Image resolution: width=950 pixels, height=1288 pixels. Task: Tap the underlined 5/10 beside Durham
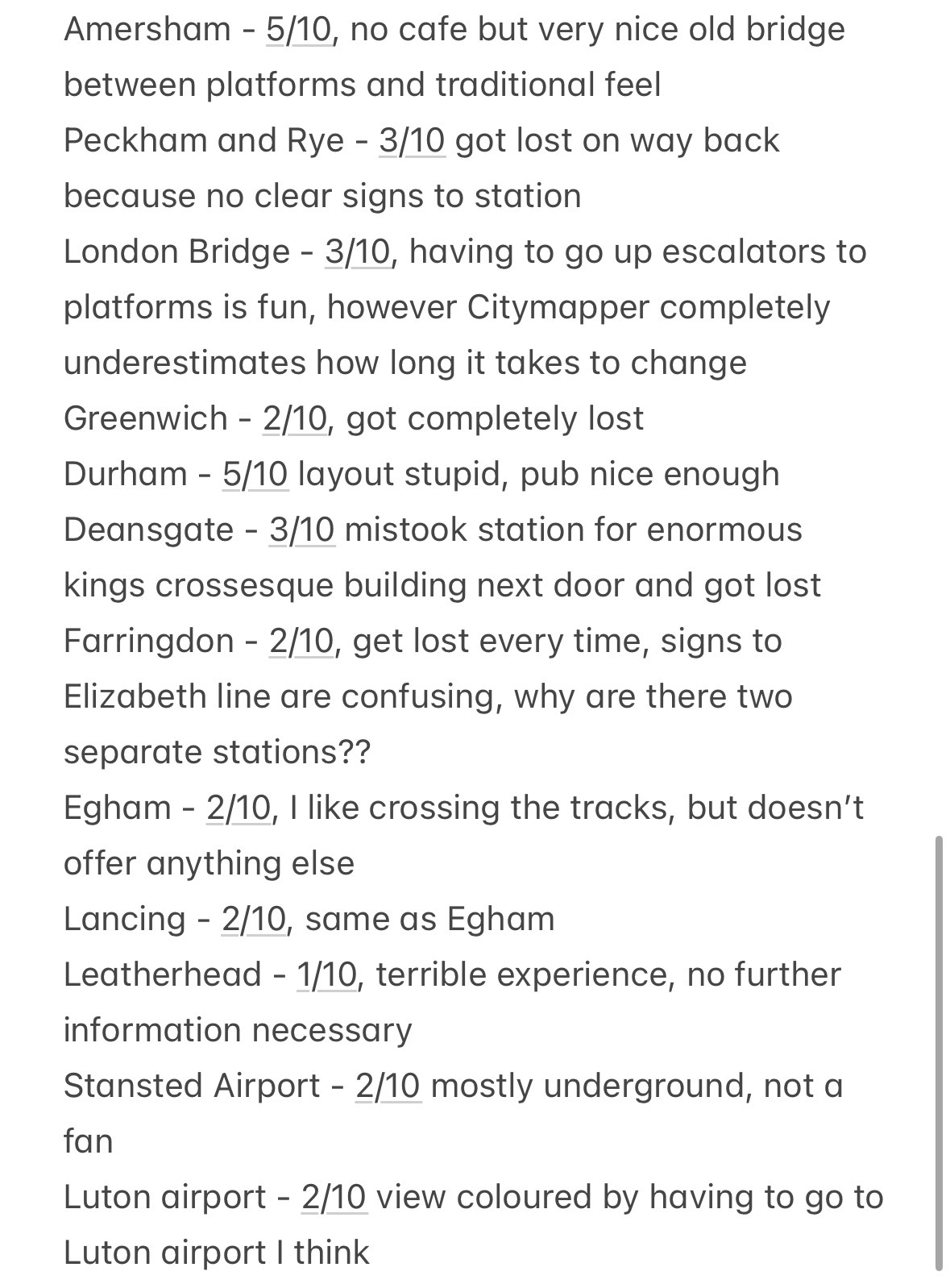[x=255, y=475]
